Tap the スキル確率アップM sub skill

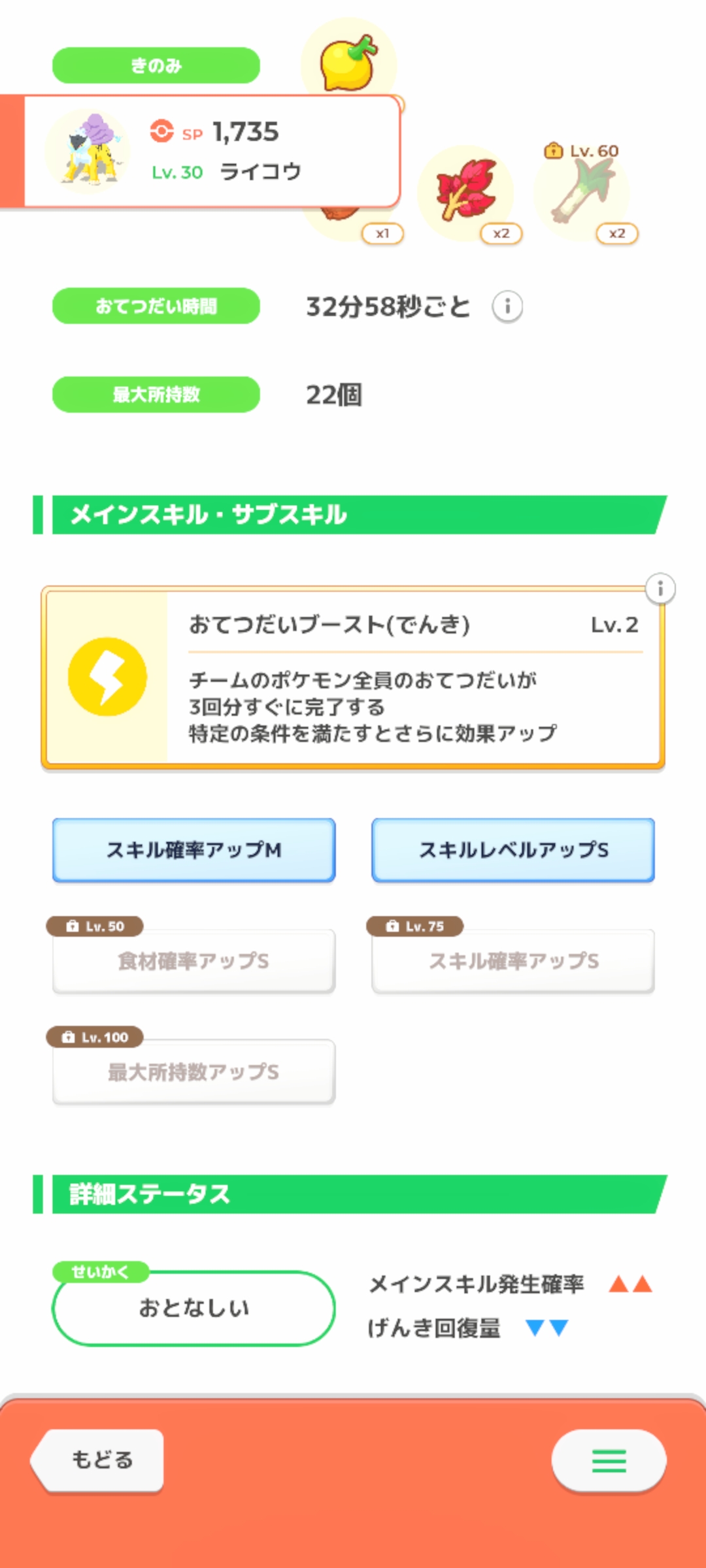point(194,849)
